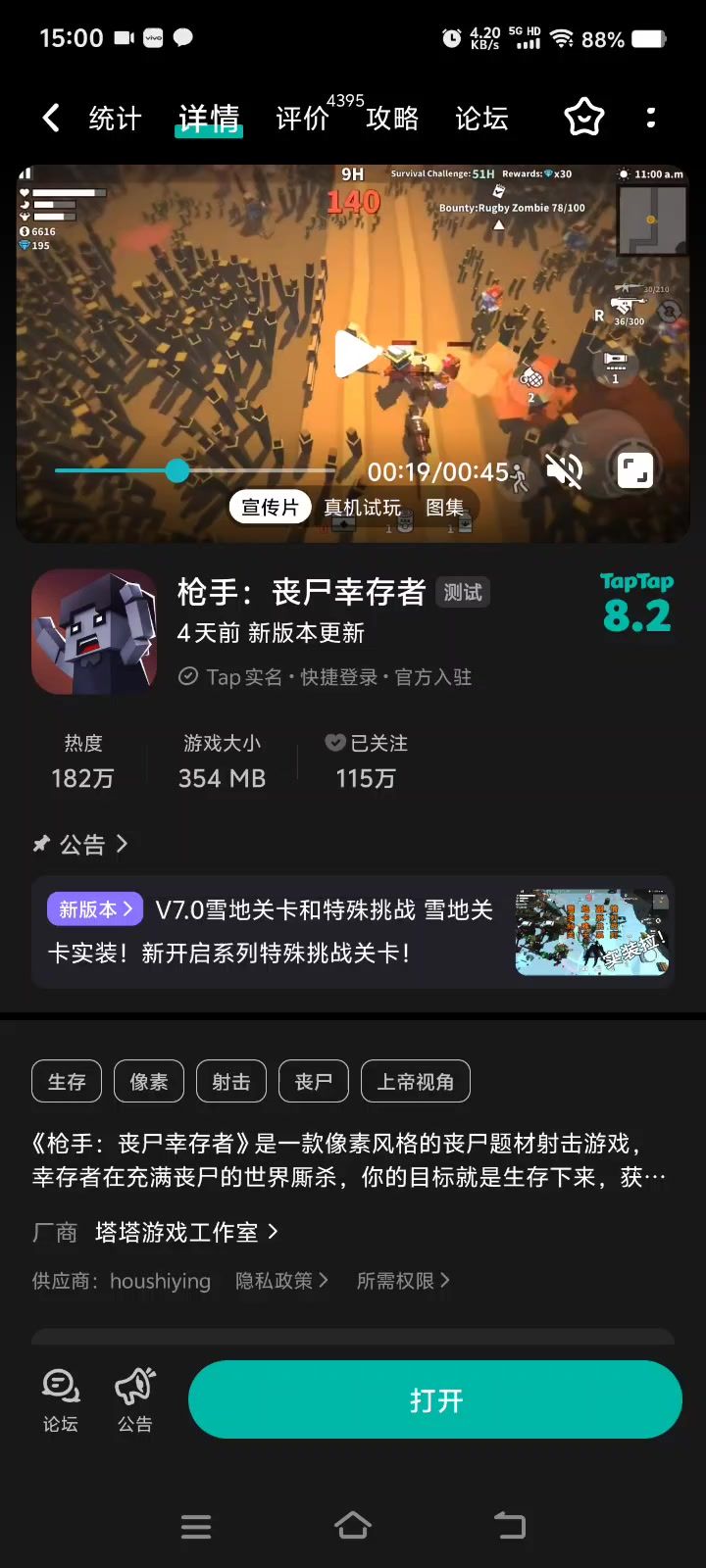The height and width of the screenshot is (1568, 706).
Task: Favorite this game with the star icon
Action: [584, 119]
